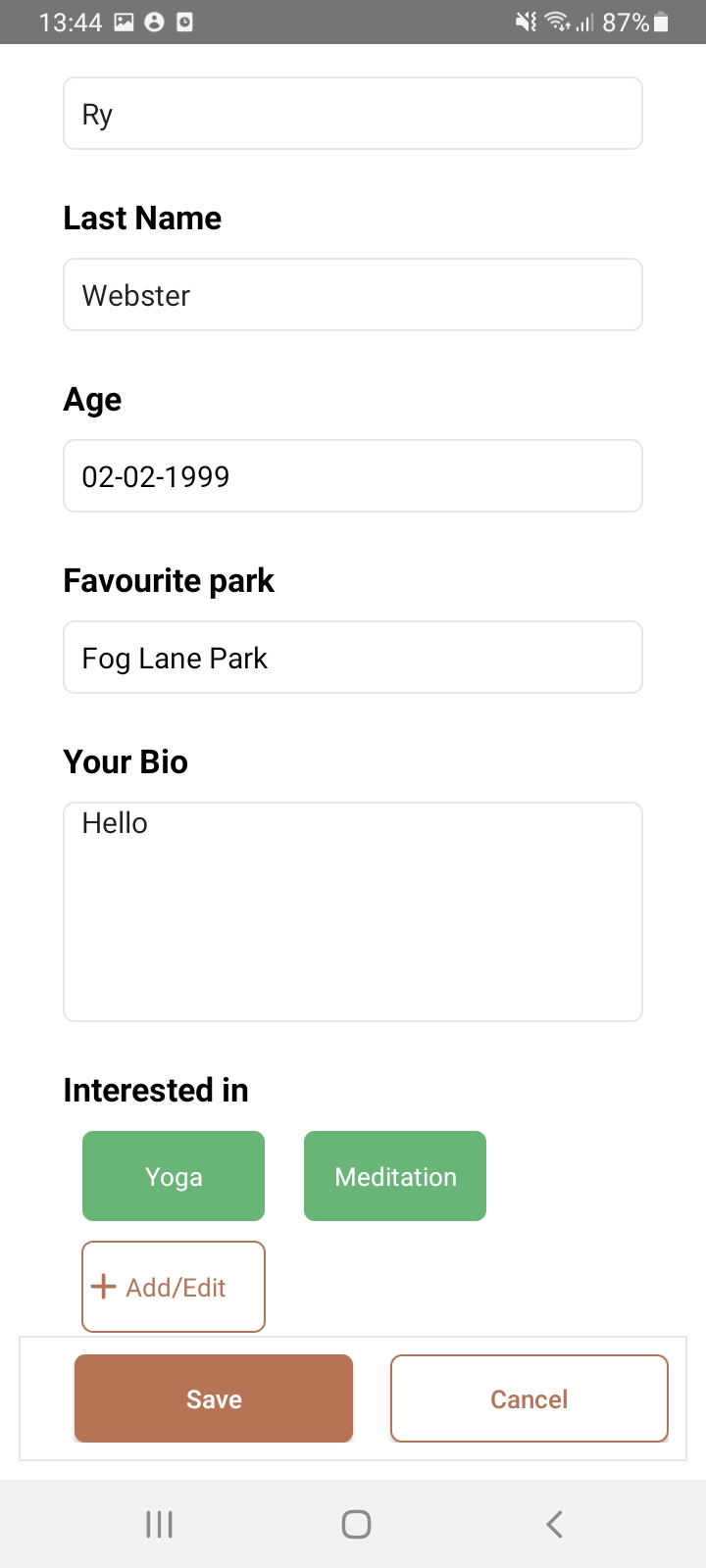706x1568 pixels.
Task: Open Add/Edit interests
Action: click(x=174, y=1287)
